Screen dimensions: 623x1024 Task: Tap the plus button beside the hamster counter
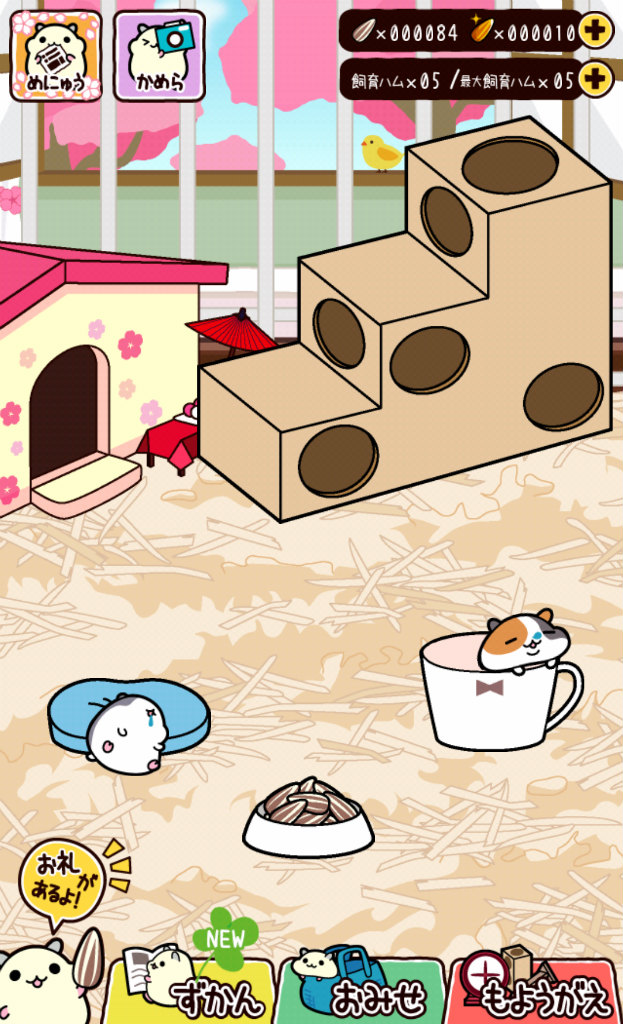(x=595, y=80)
